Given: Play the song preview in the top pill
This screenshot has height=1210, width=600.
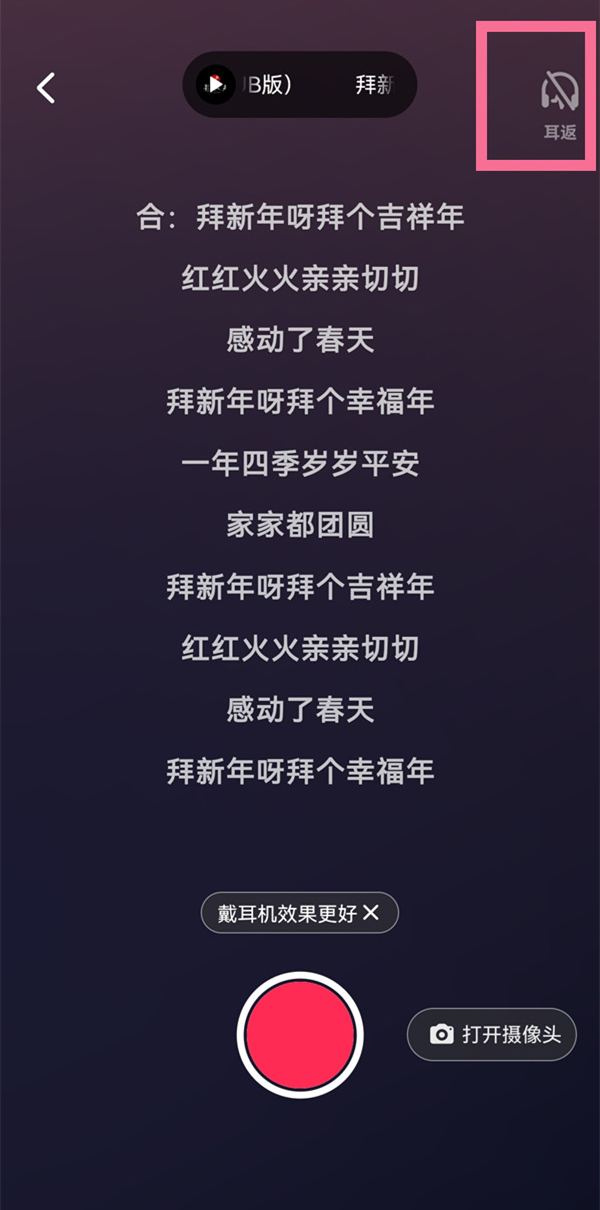Looking at the screenshot, I should [x=215, y=85].
